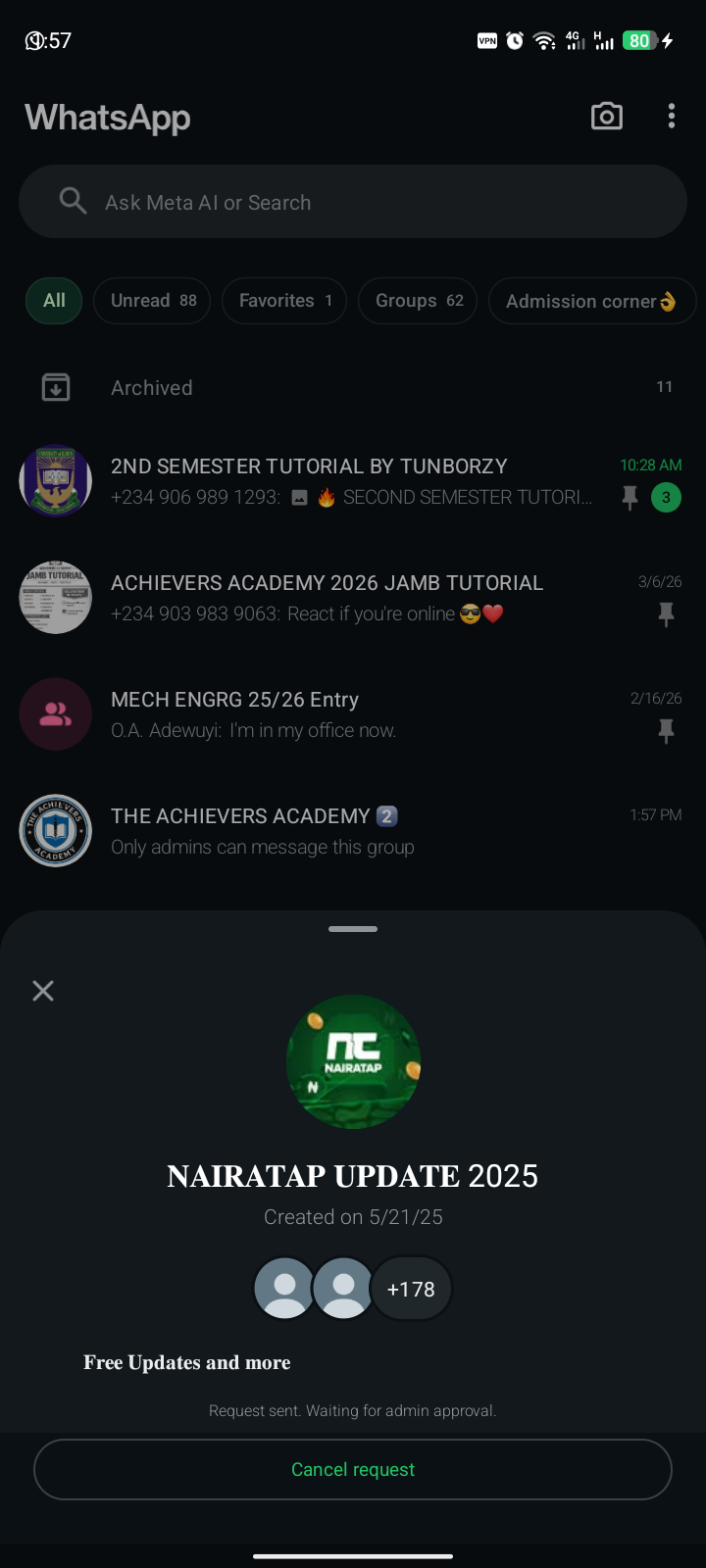The height and width of the screenshot is (1568, 706).
Task: Tap the Ask Meta AI or Search box
Action: (x=353, y=202)
